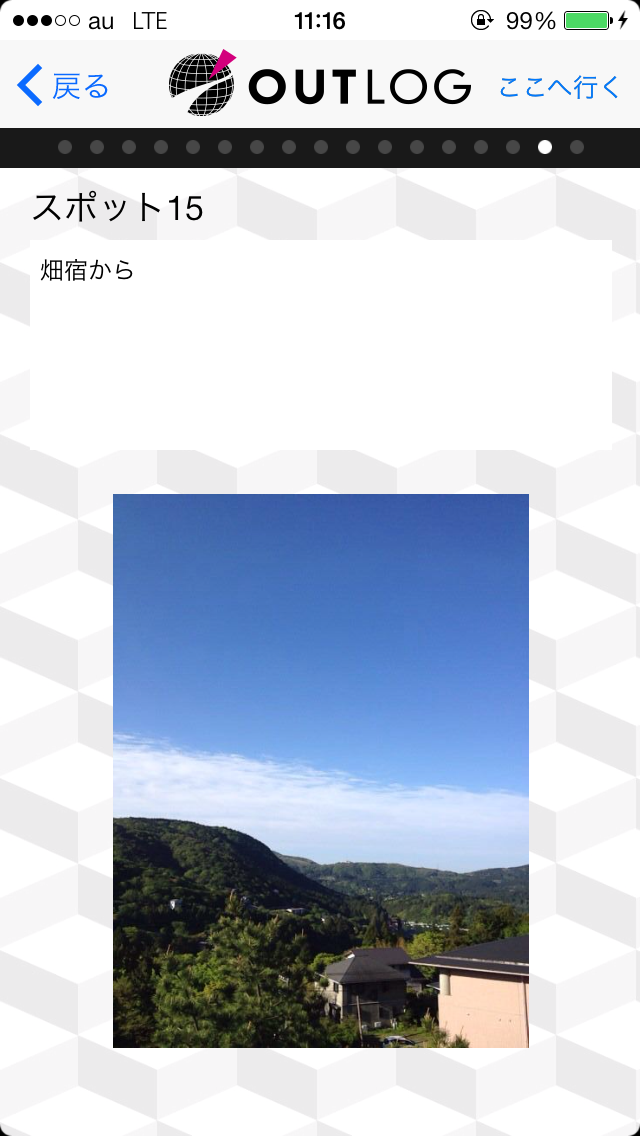Open the scenery photo of Spot 15
Viewport: 640px width, 1136px height.
(320, 770)
